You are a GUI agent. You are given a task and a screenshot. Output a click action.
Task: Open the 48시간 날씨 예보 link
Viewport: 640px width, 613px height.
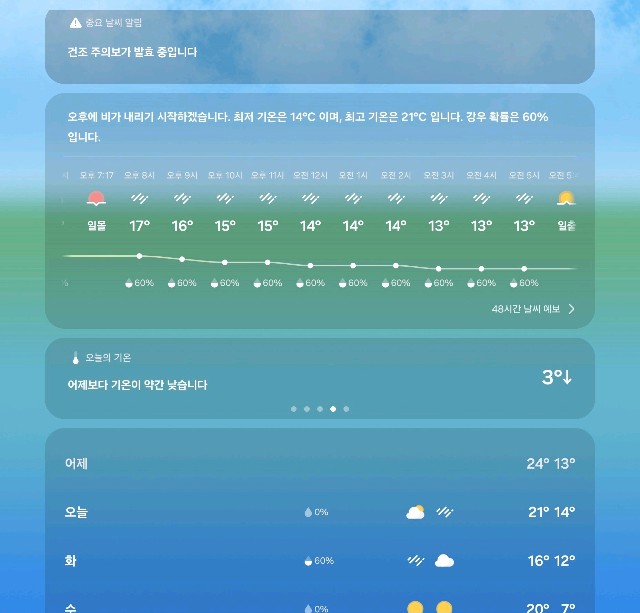pyautogui.click(x=533, y=309)
